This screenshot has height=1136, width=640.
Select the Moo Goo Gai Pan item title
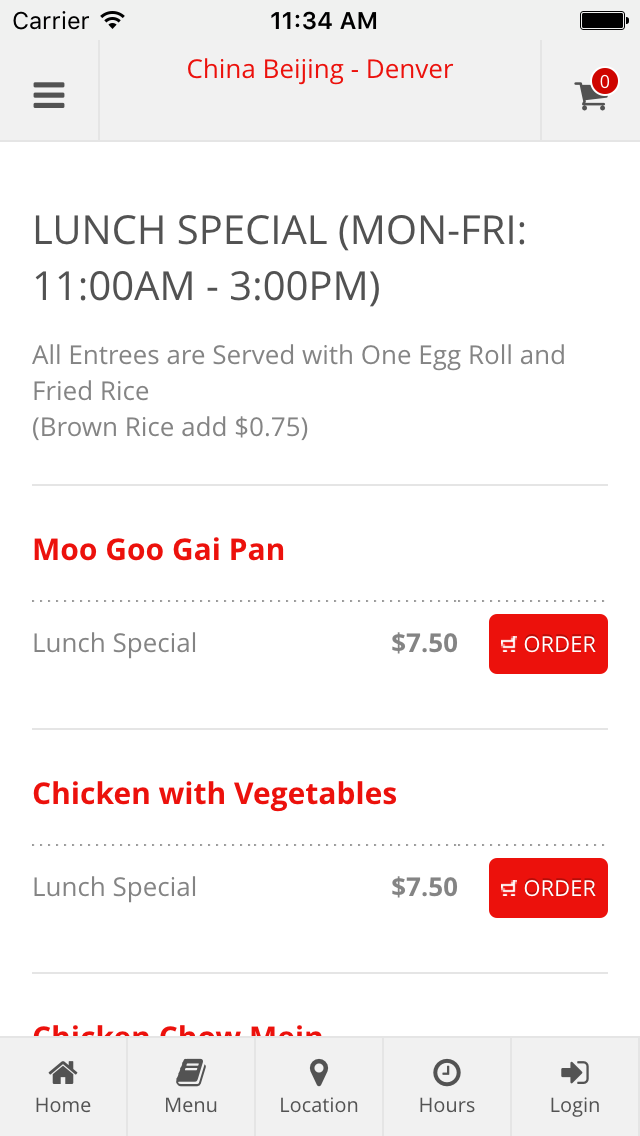click(x=159, y=550)
